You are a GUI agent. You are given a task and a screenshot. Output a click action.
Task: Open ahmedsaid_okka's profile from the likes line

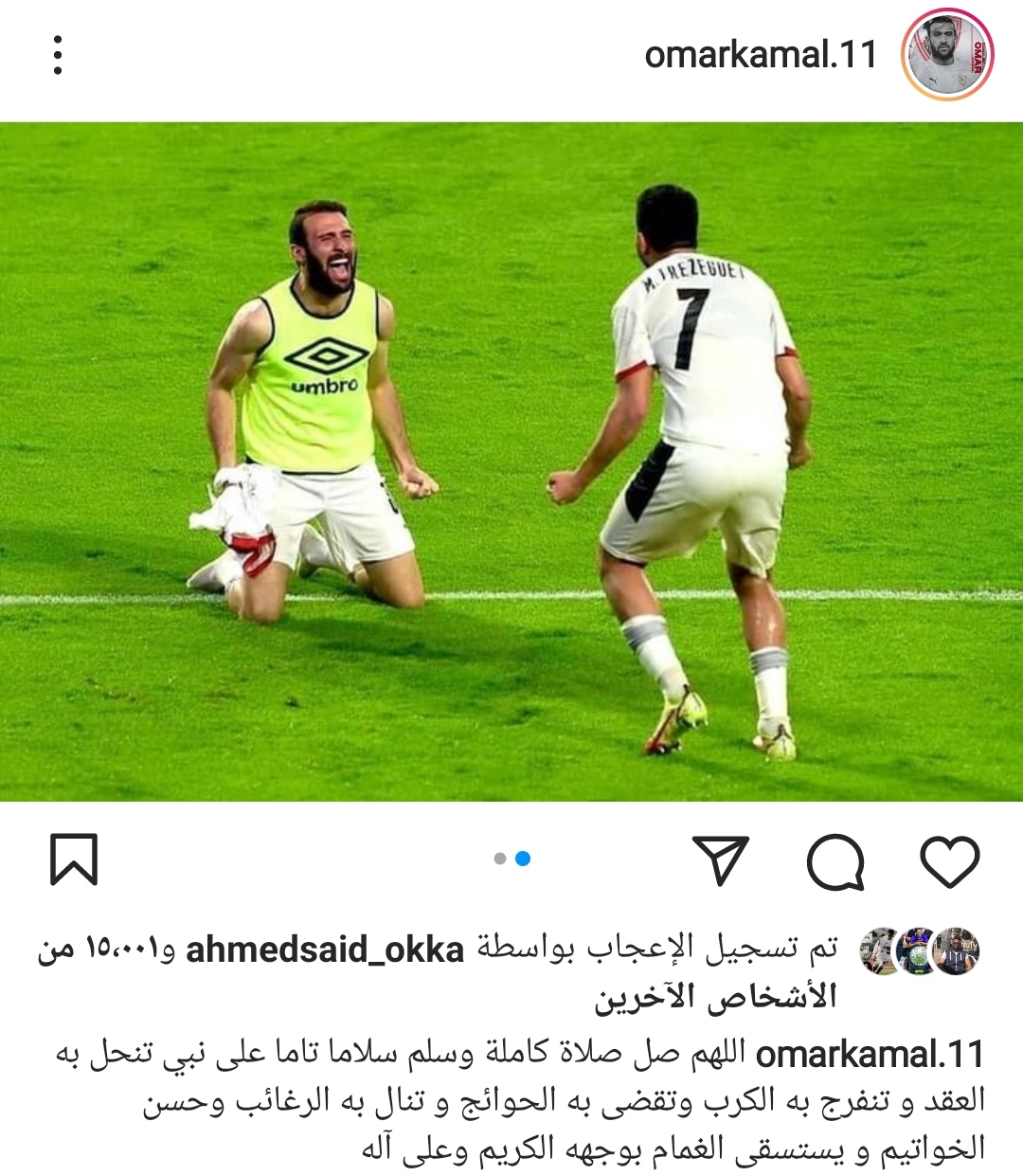(325, 949)
